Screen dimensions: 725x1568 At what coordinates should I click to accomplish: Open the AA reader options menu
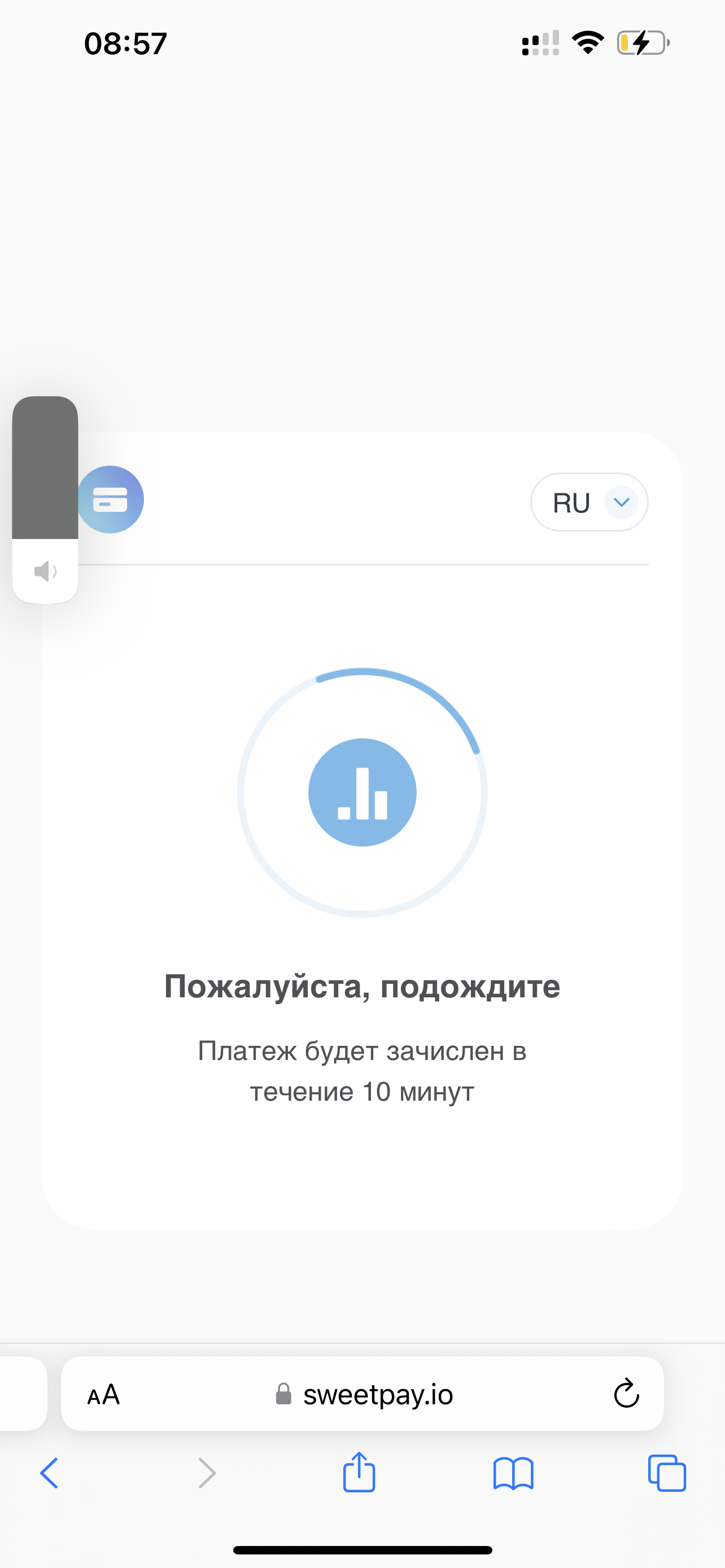[x=103, y=1395]
